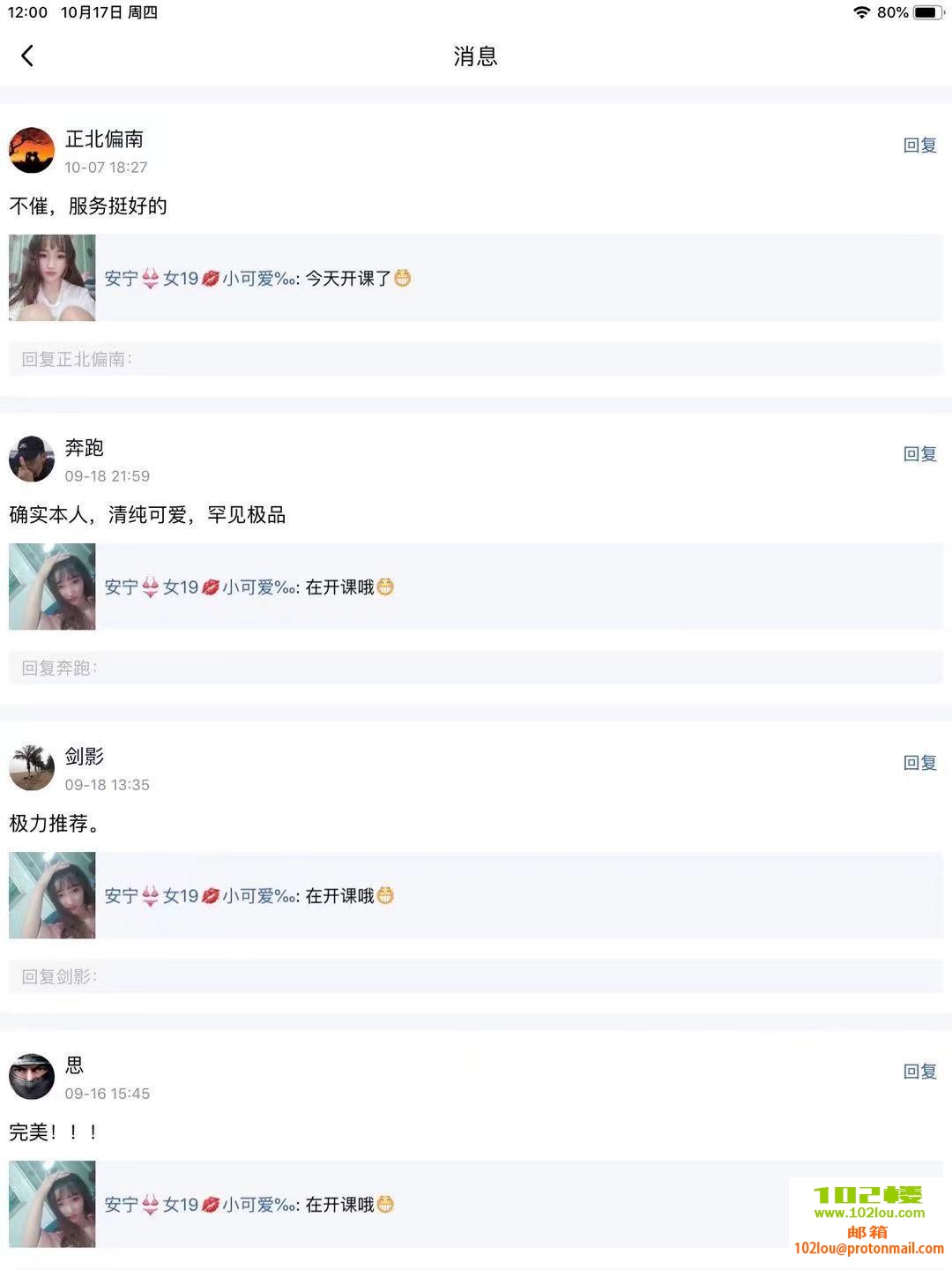This screenshot has height=1270, width=952.
Task: Open 剑影's profile avatar
Action: click(32, 767)
